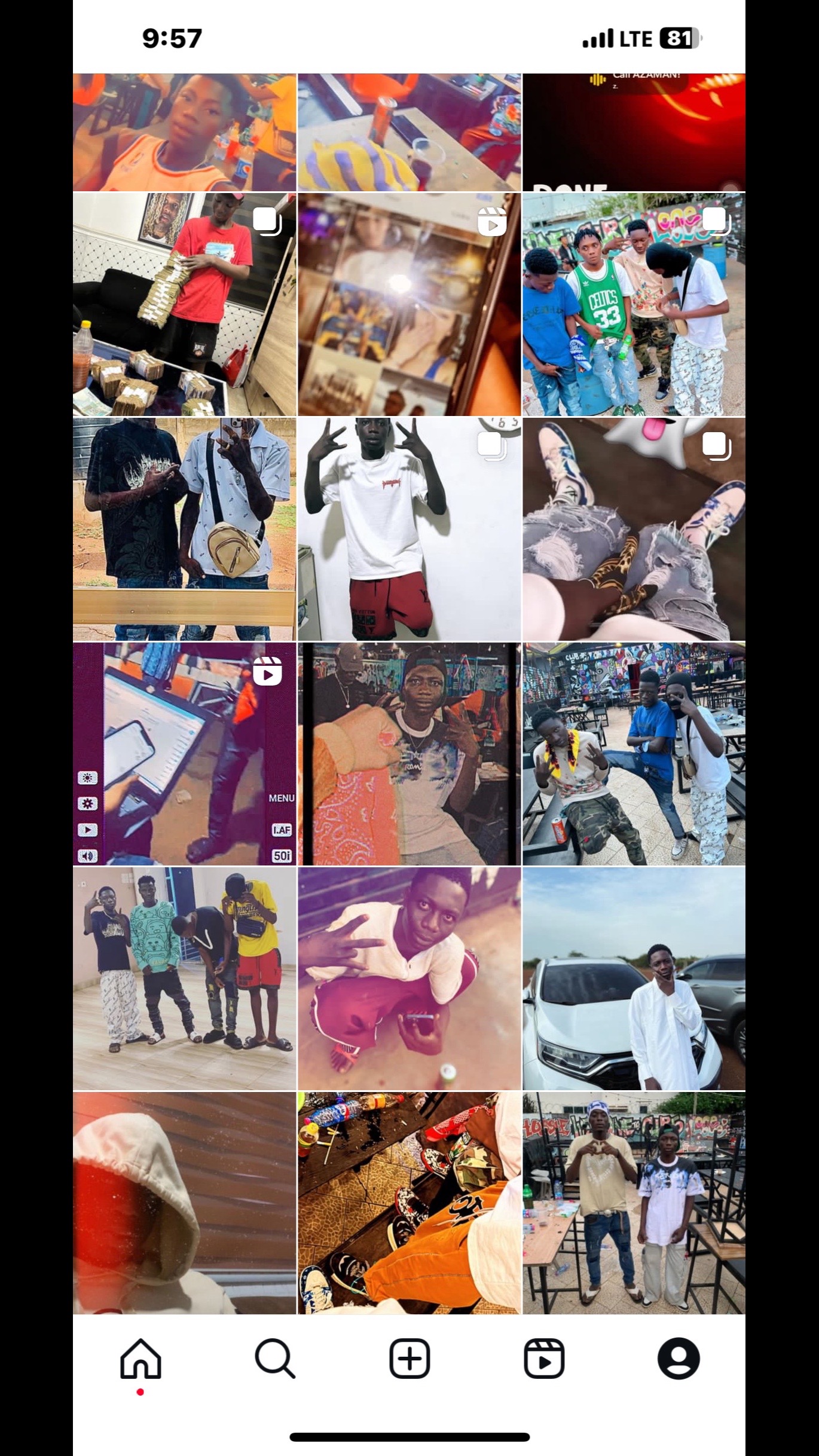Open floor shot with sneakers and soda bottles
Image resolution: width=819 pixels, height=1456 pixels.
[x=409, y=1203]
